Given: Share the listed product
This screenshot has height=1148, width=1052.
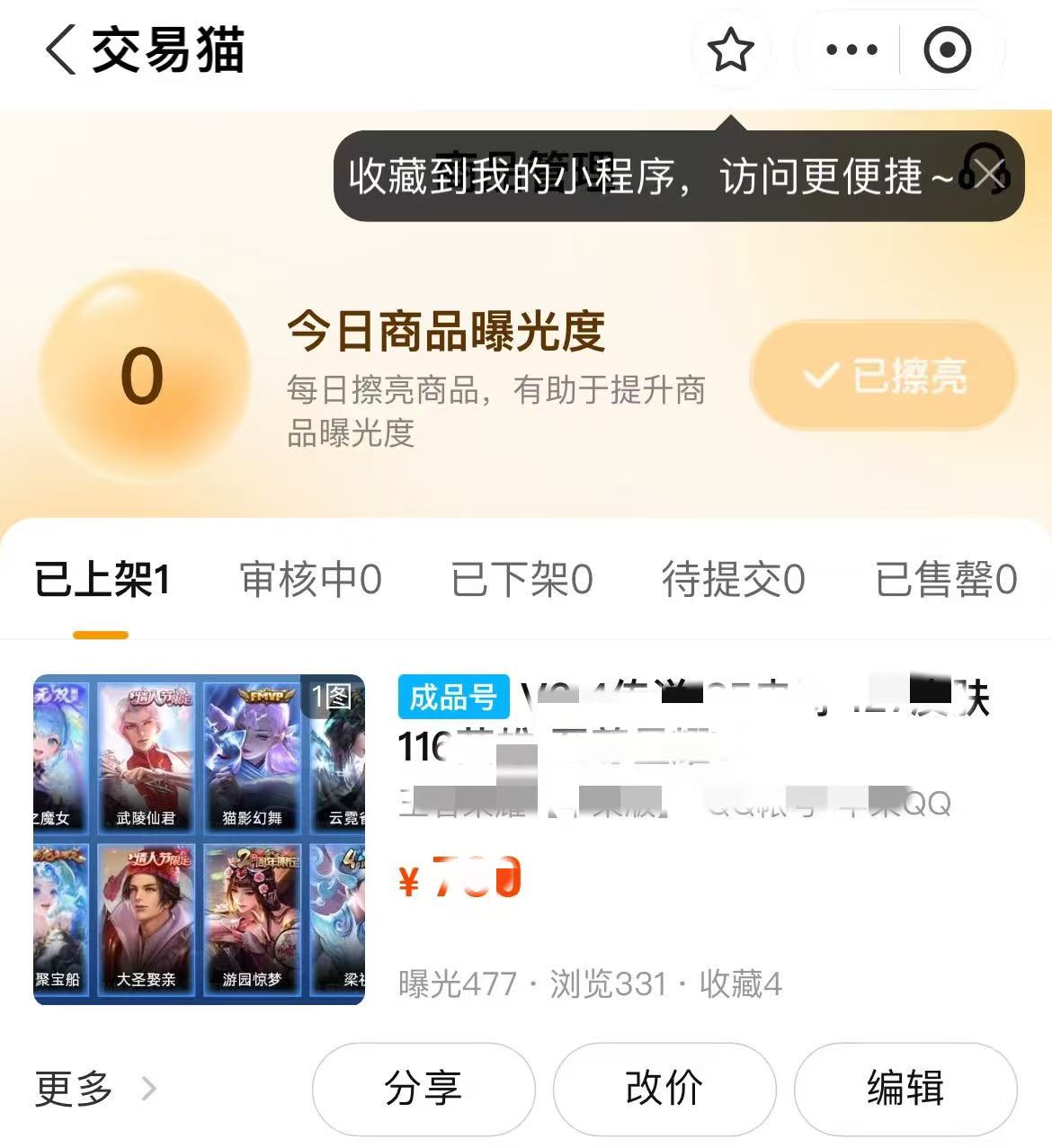Looking at the screenshot, I should click(x=423, y=1089).
